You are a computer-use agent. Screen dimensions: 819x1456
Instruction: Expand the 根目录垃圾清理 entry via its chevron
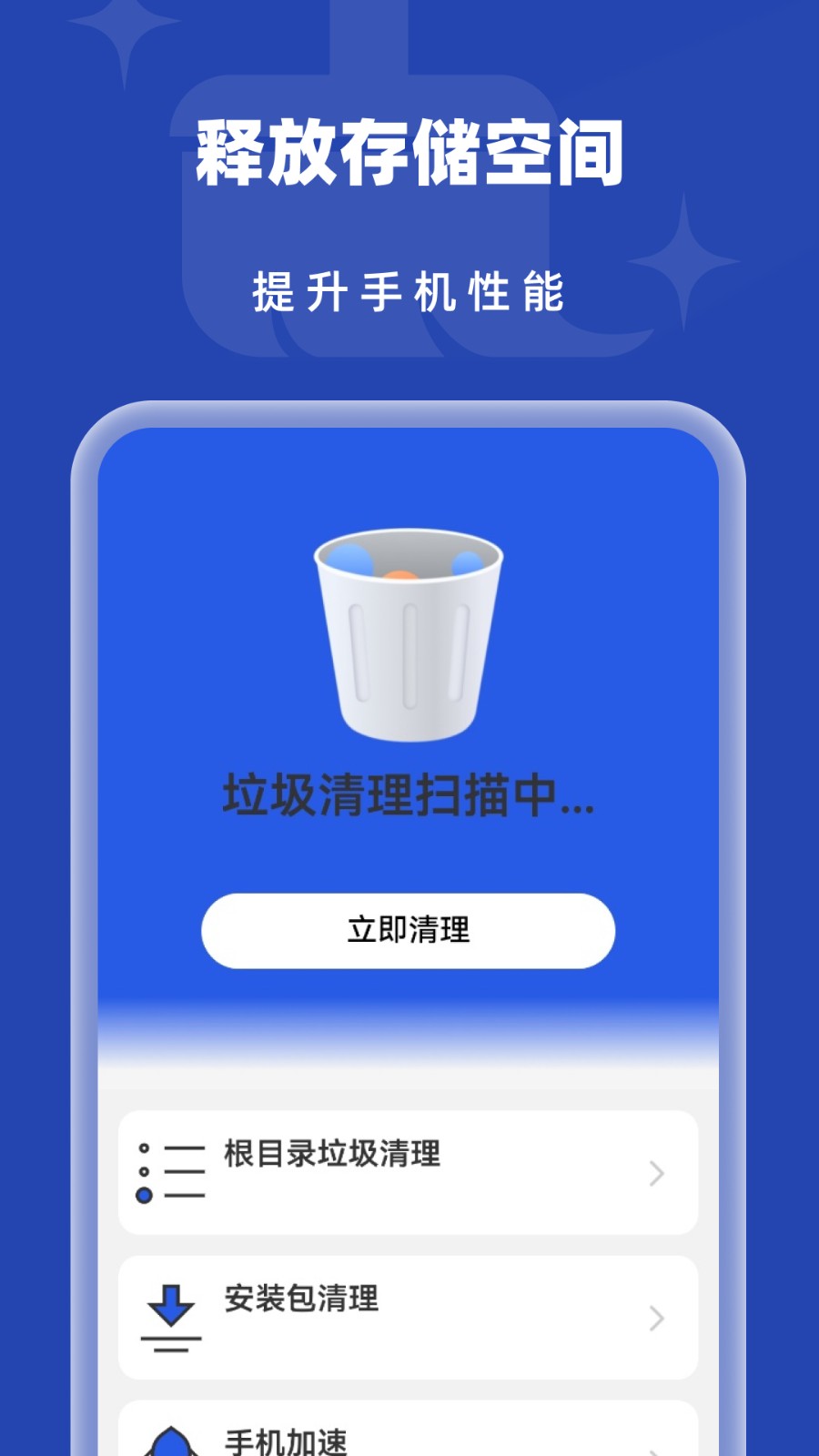[x=657, y=1175]
